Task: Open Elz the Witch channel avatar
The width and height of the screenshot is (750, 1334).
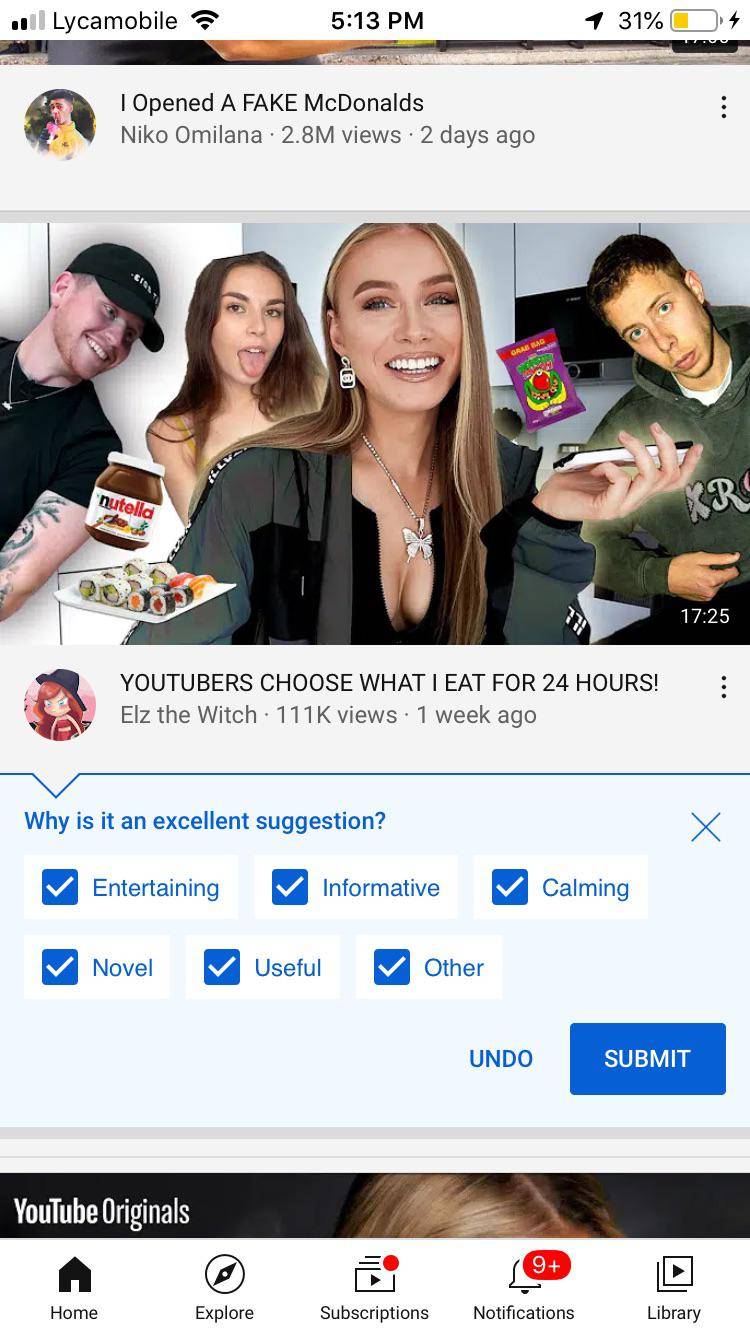Action: pyautogui.click(x=60, y=704)
